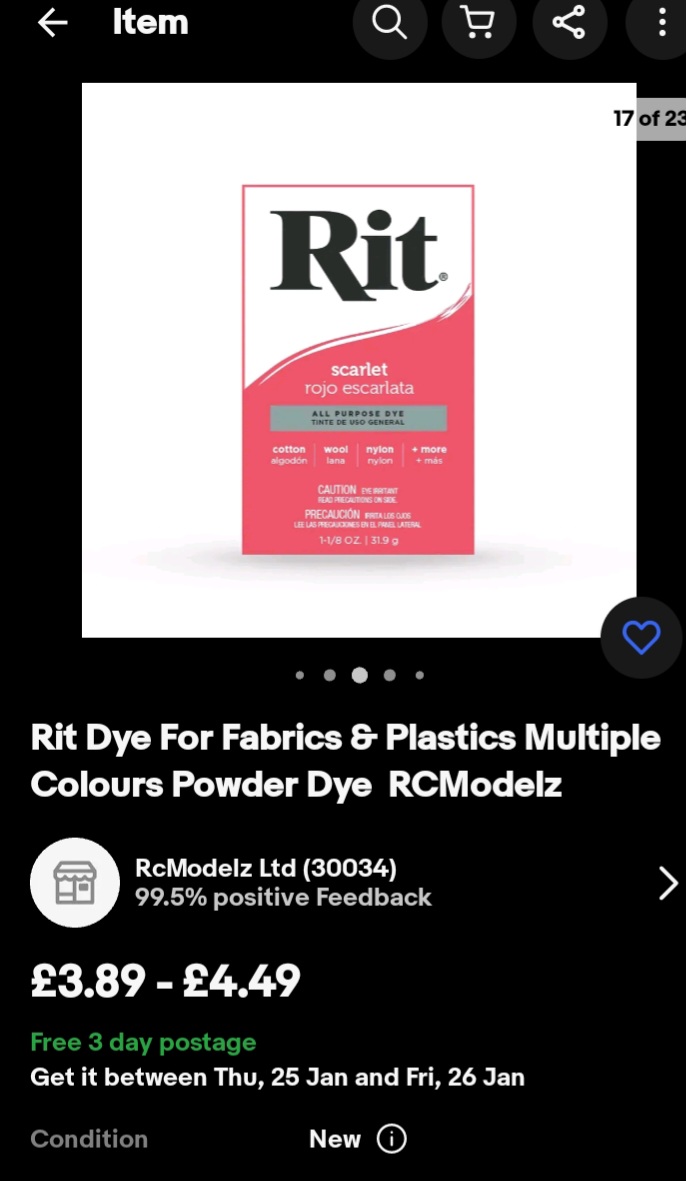This screenshot has width=686, height=1181.
Task: Open the search magnifier icon
Action: coord(389,23)
